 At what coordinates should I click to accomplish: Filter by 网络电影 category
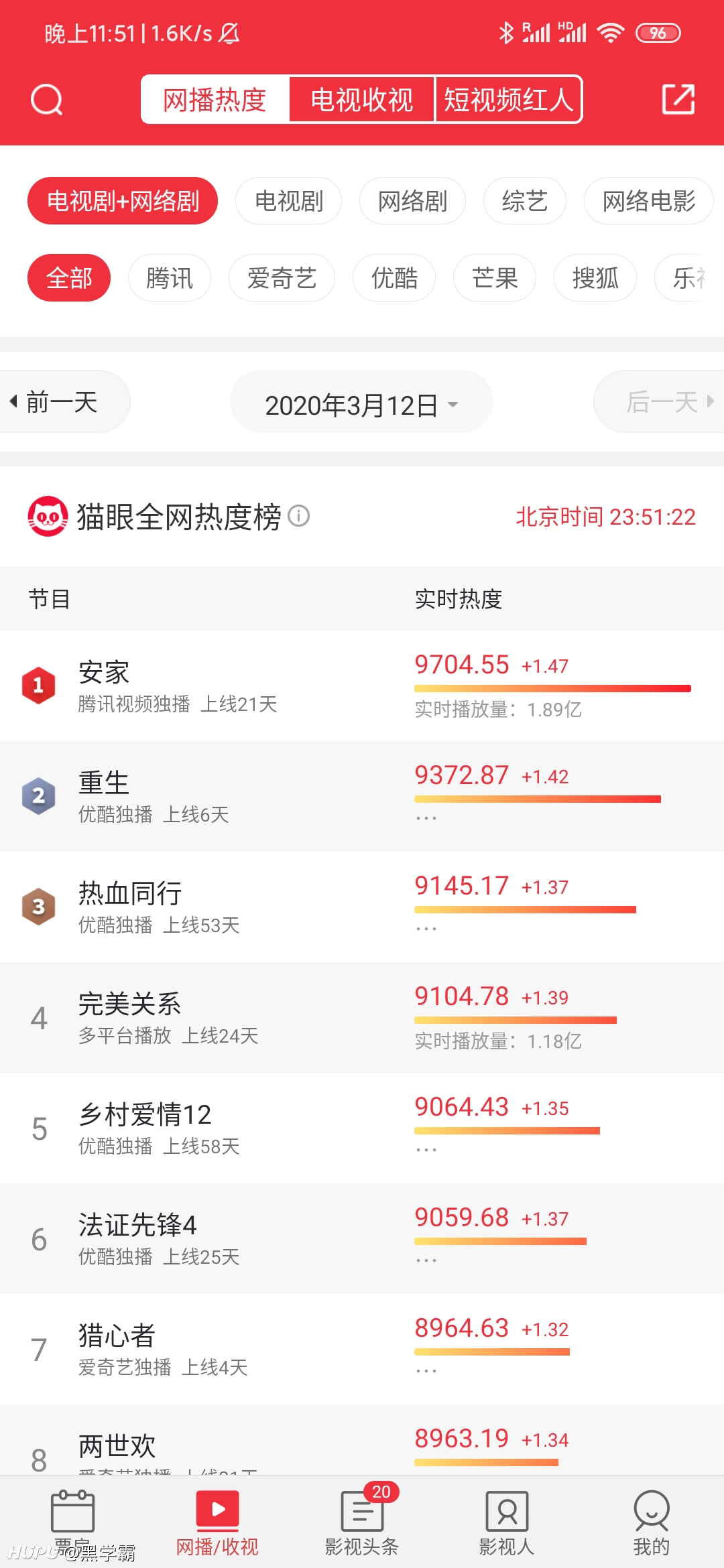click(649, 200)
